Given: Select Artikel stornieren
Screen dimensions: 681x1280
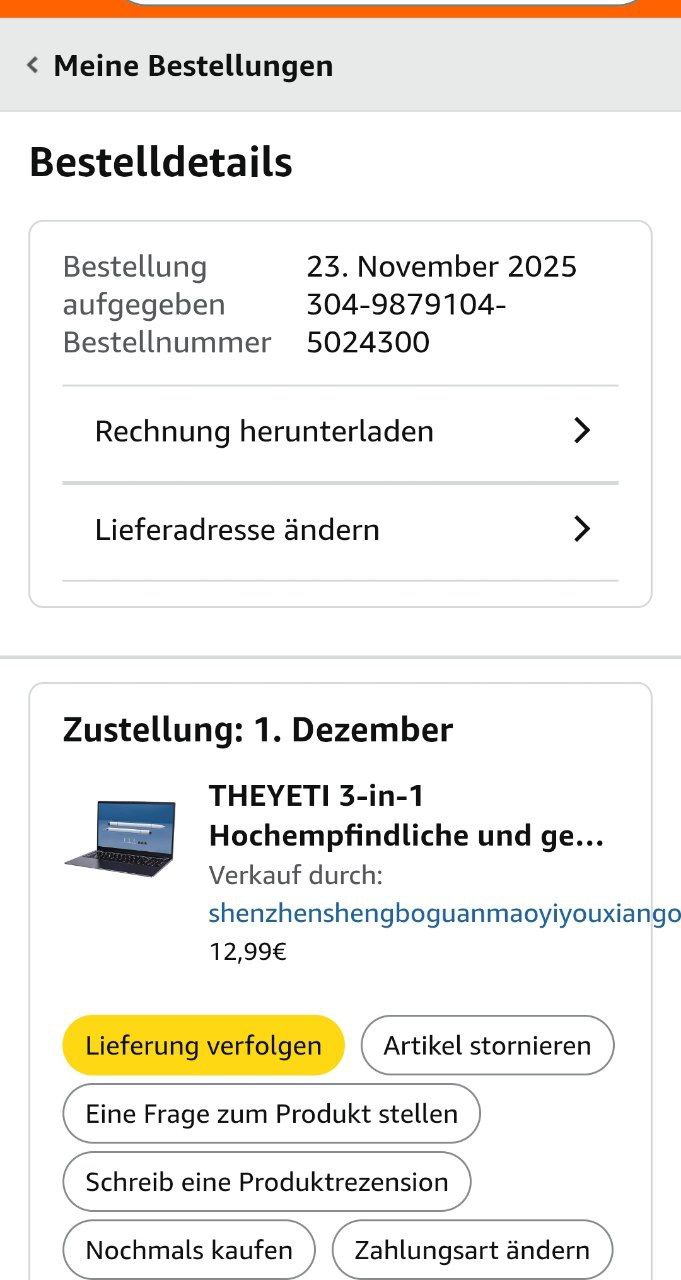Looking at the screenshot, I should pos(487,1046).
